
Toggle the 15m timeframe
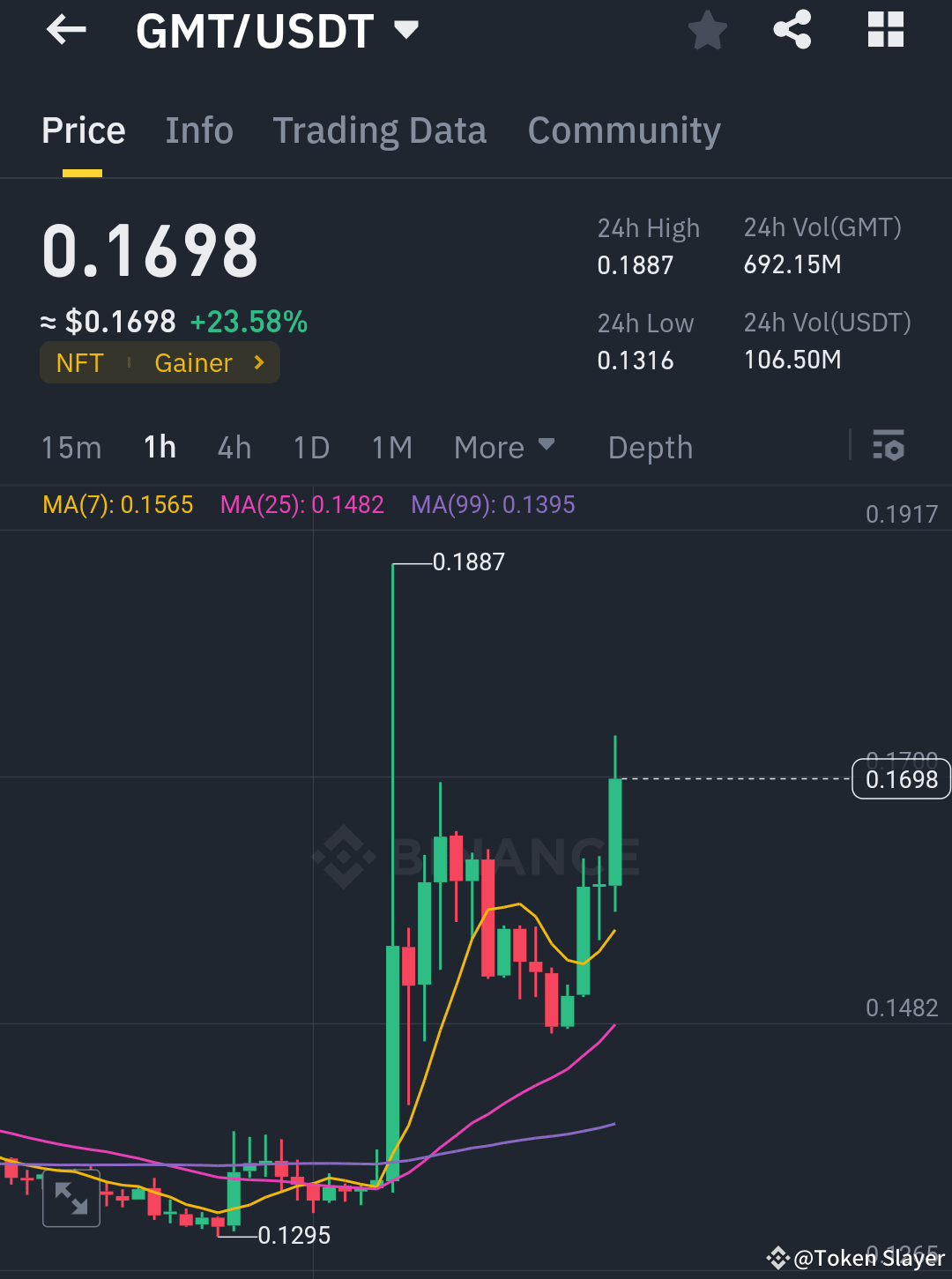click(x=71, y=447)
